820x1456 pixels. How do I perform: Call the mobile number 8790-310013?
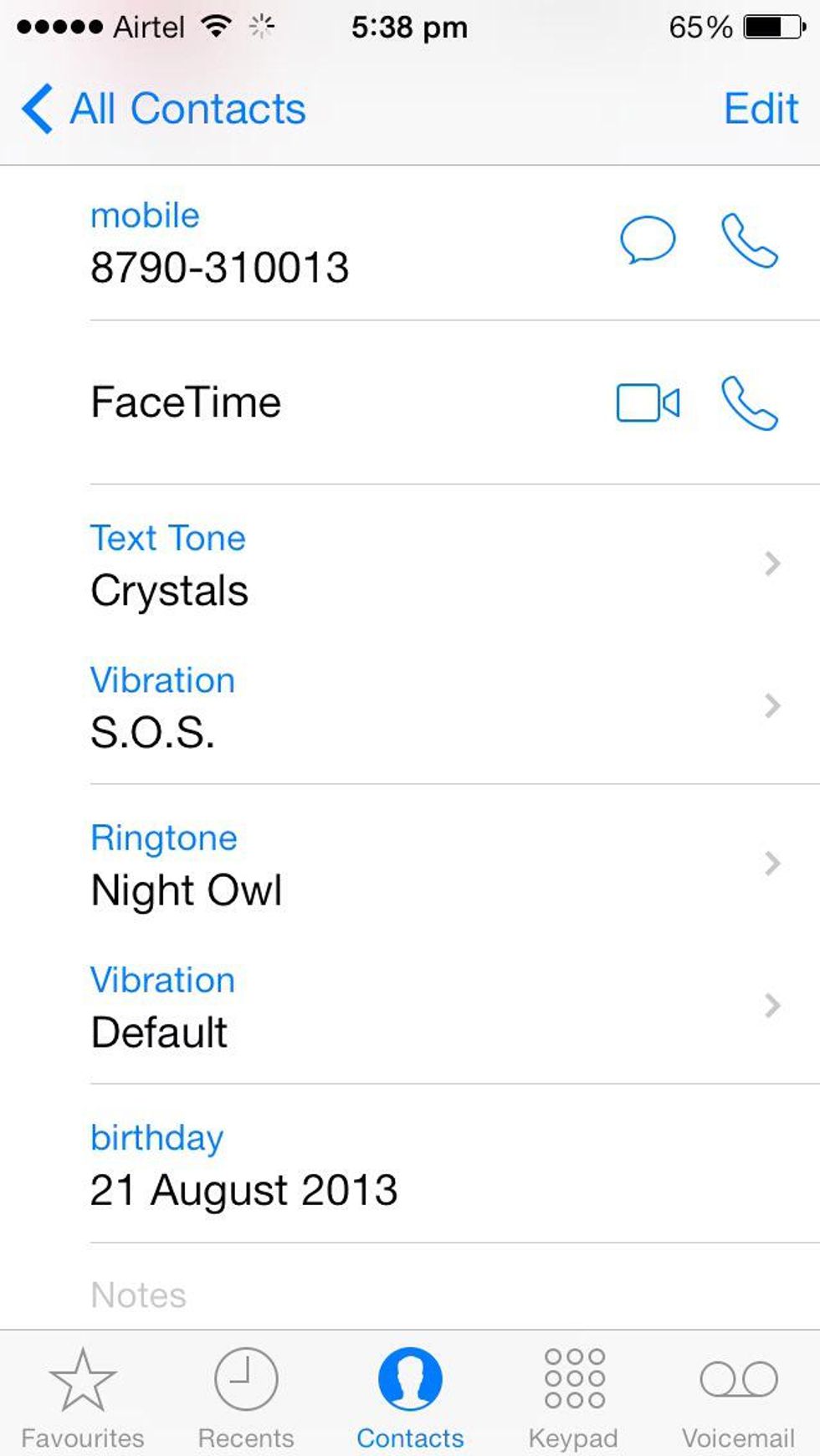(x=750, y=240)
